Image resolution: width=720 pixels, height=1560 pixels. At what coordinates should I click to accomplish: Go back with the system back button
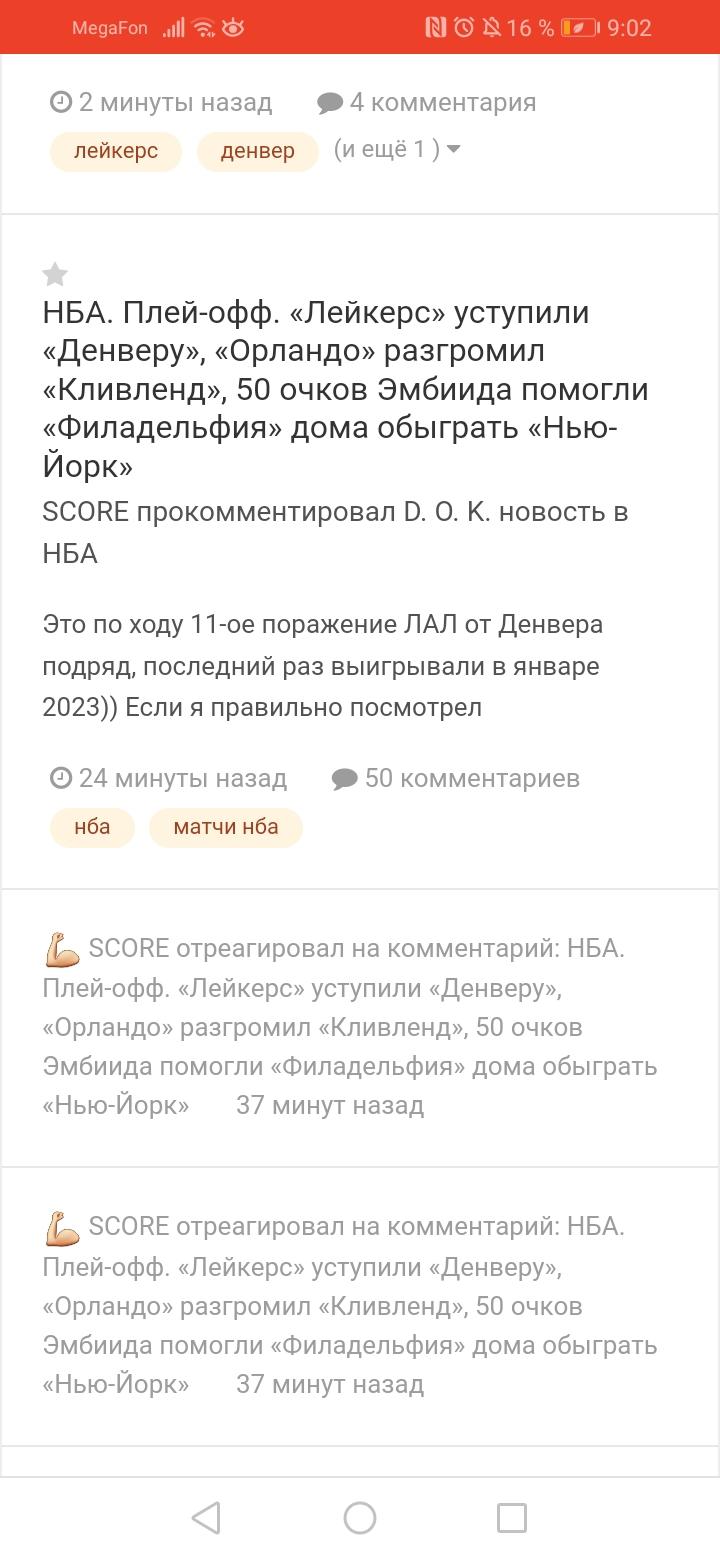206,1518
